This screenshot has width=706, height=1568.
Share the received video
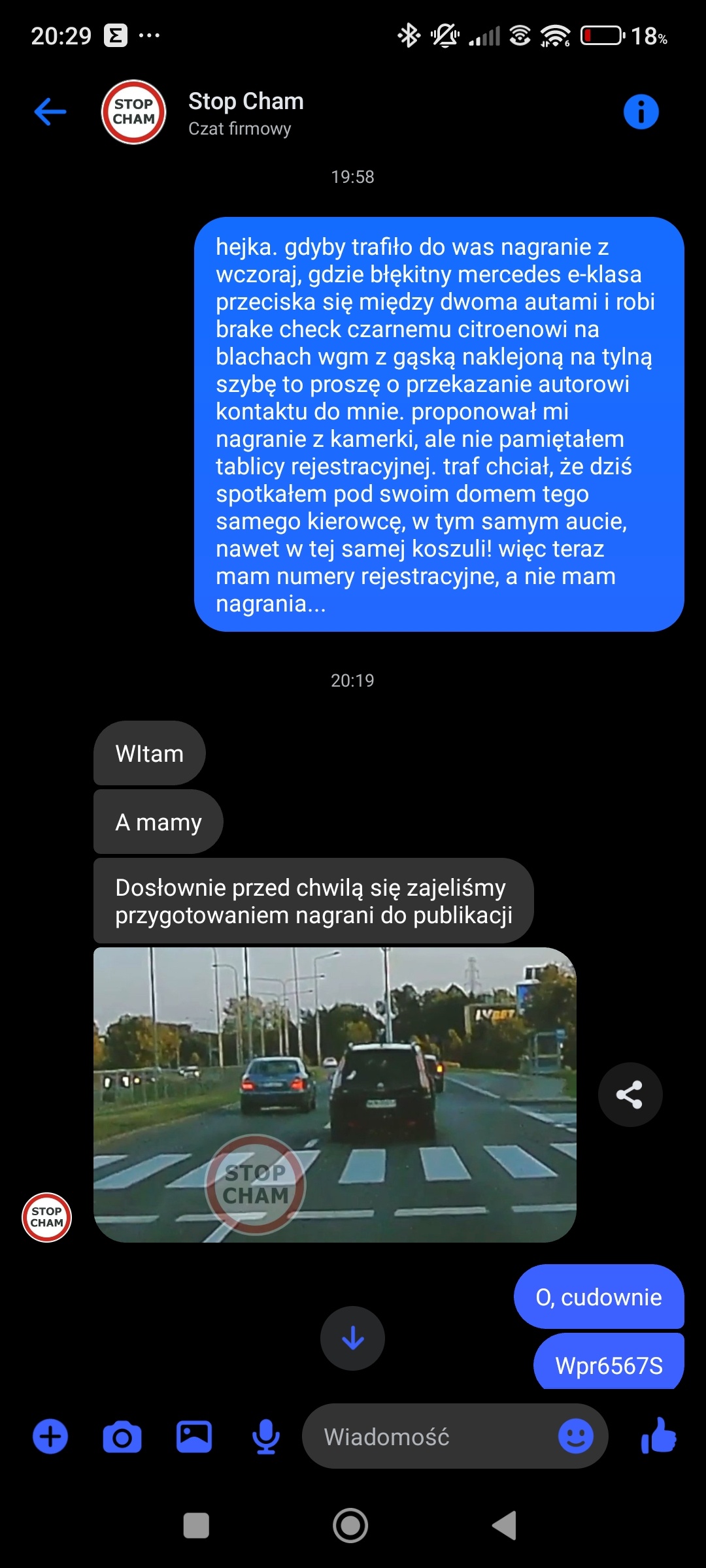pos(630,1094)
